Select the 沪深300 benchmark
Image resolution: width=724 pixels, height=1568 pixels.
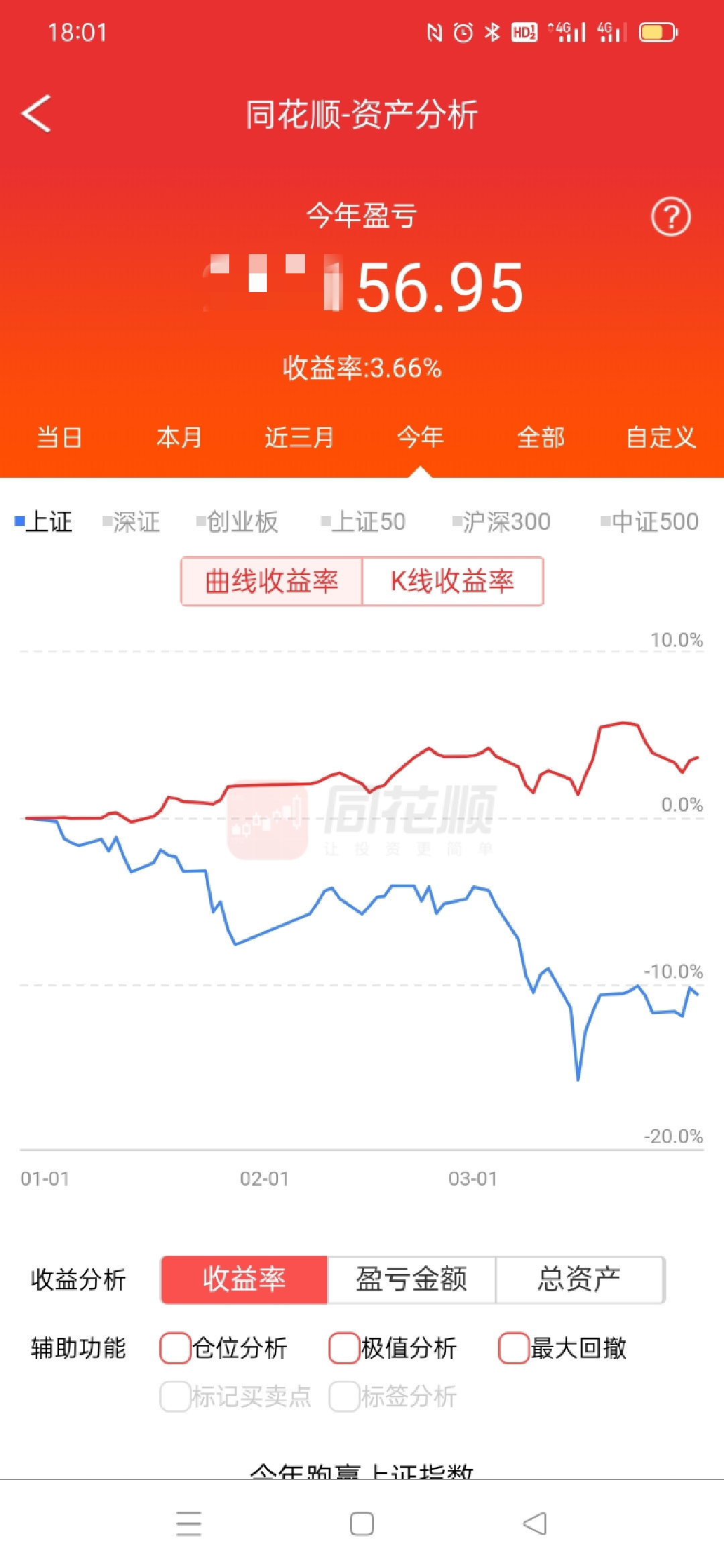[501, 521]
